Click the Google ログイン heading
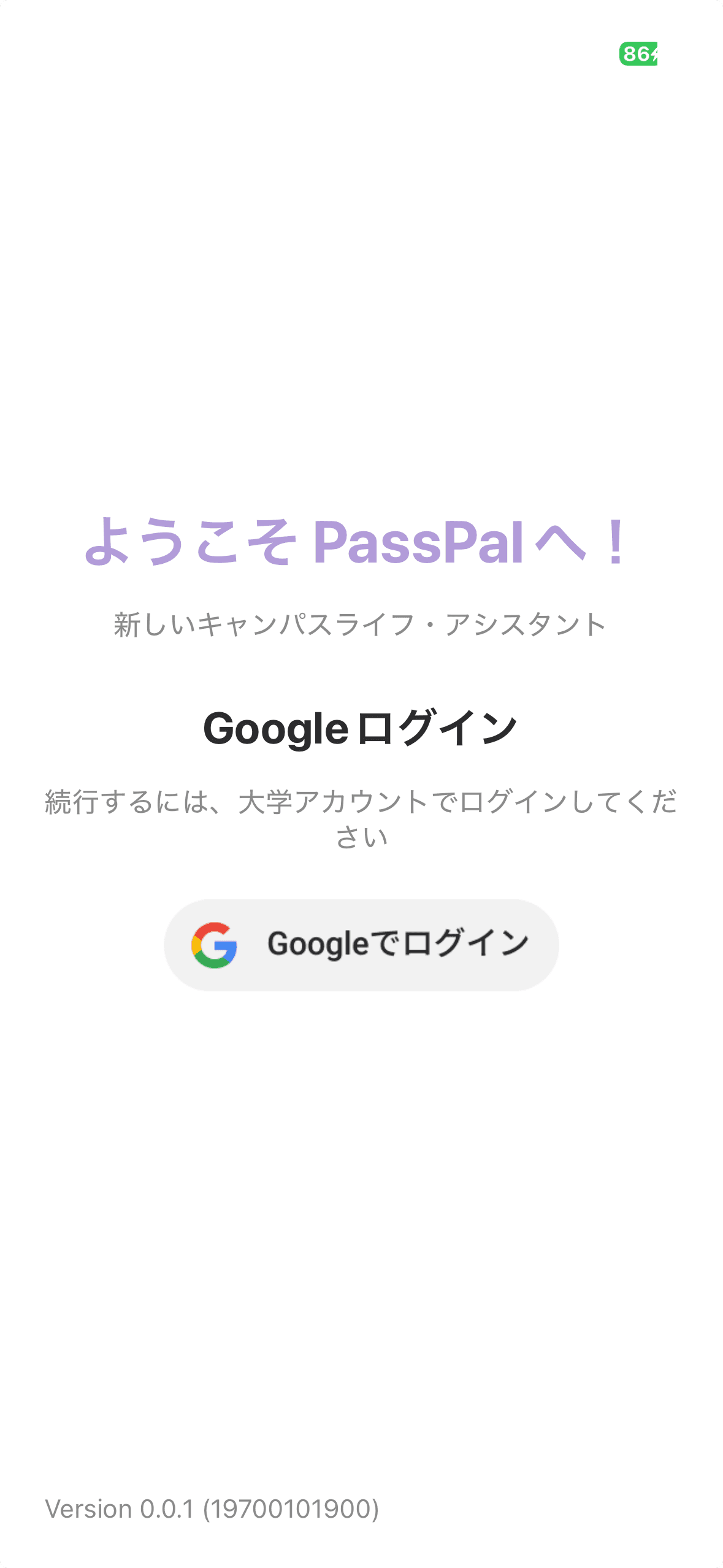The width and height of the screenshot is (723, 1568). pos(361,730)
